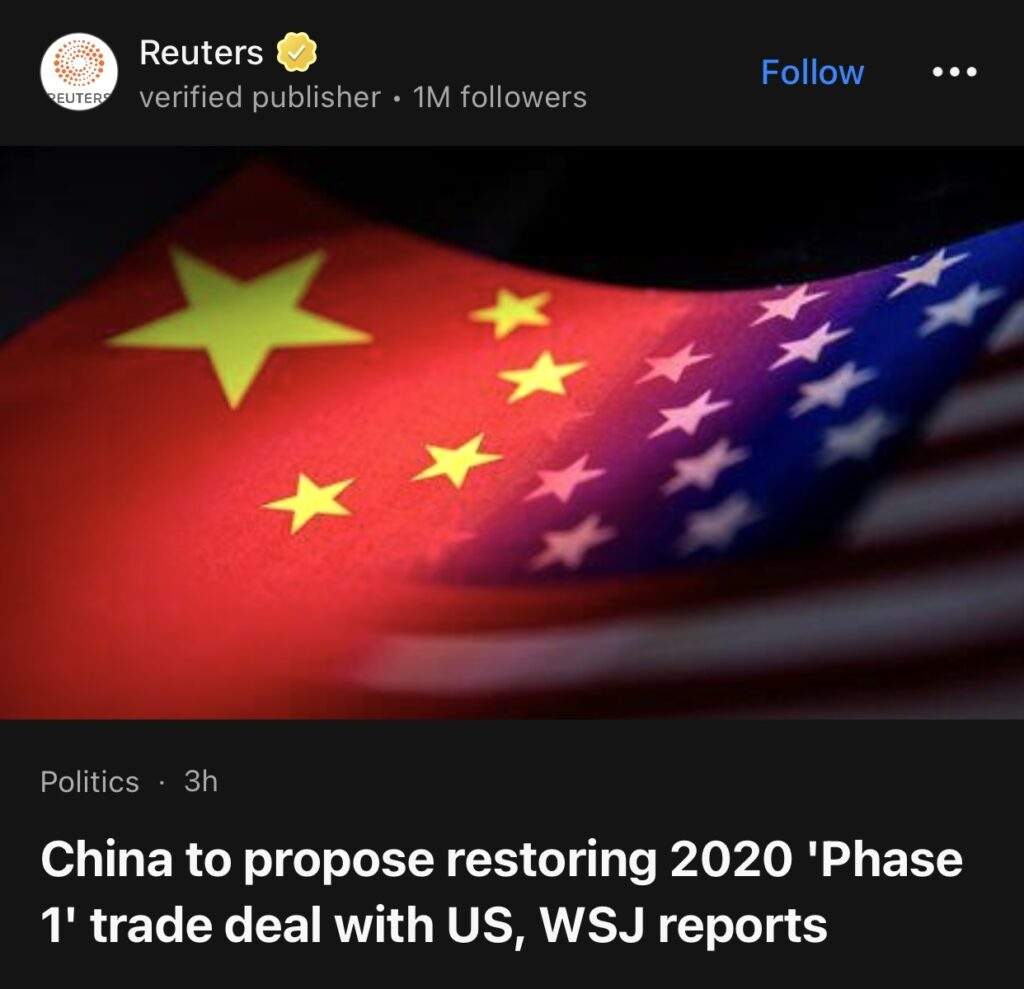Open the China and US flags article image

pyautogui.click(x=512, y=432)
